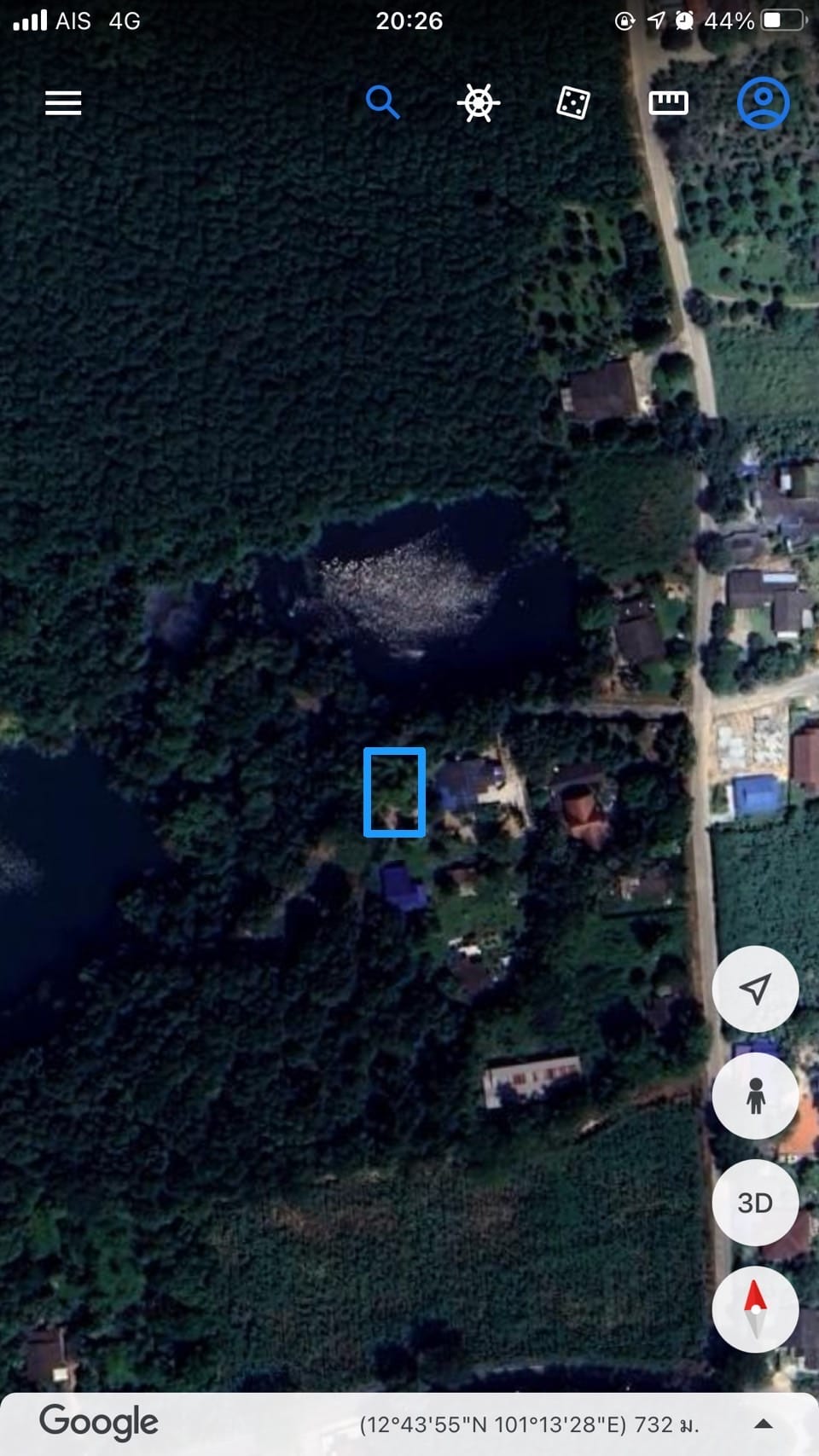The image size is (819, 1456).
Task: Fly to my current location
Action: coord(755,989)
